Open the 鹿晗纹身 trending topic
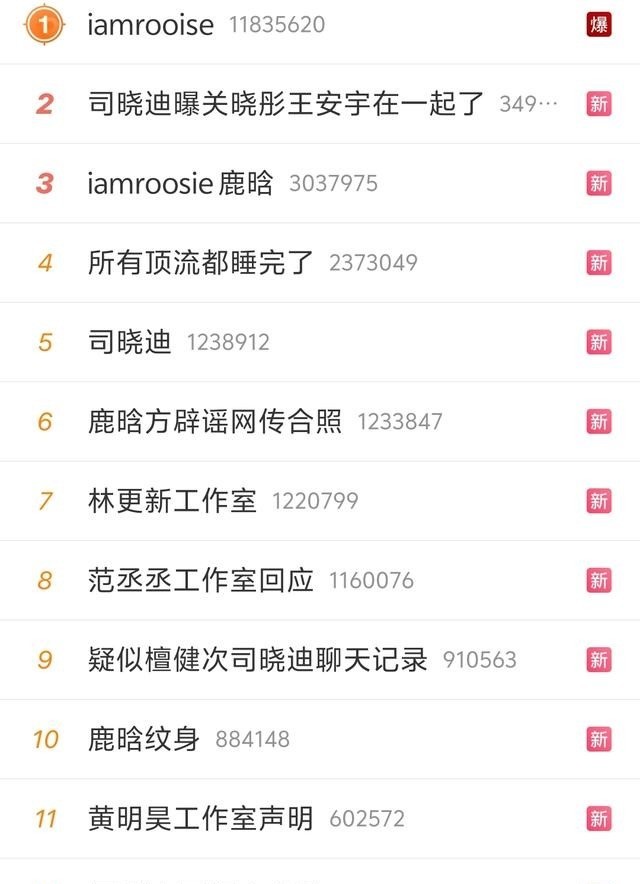Screen dimensions: 640x884 (x=144, y=739)
